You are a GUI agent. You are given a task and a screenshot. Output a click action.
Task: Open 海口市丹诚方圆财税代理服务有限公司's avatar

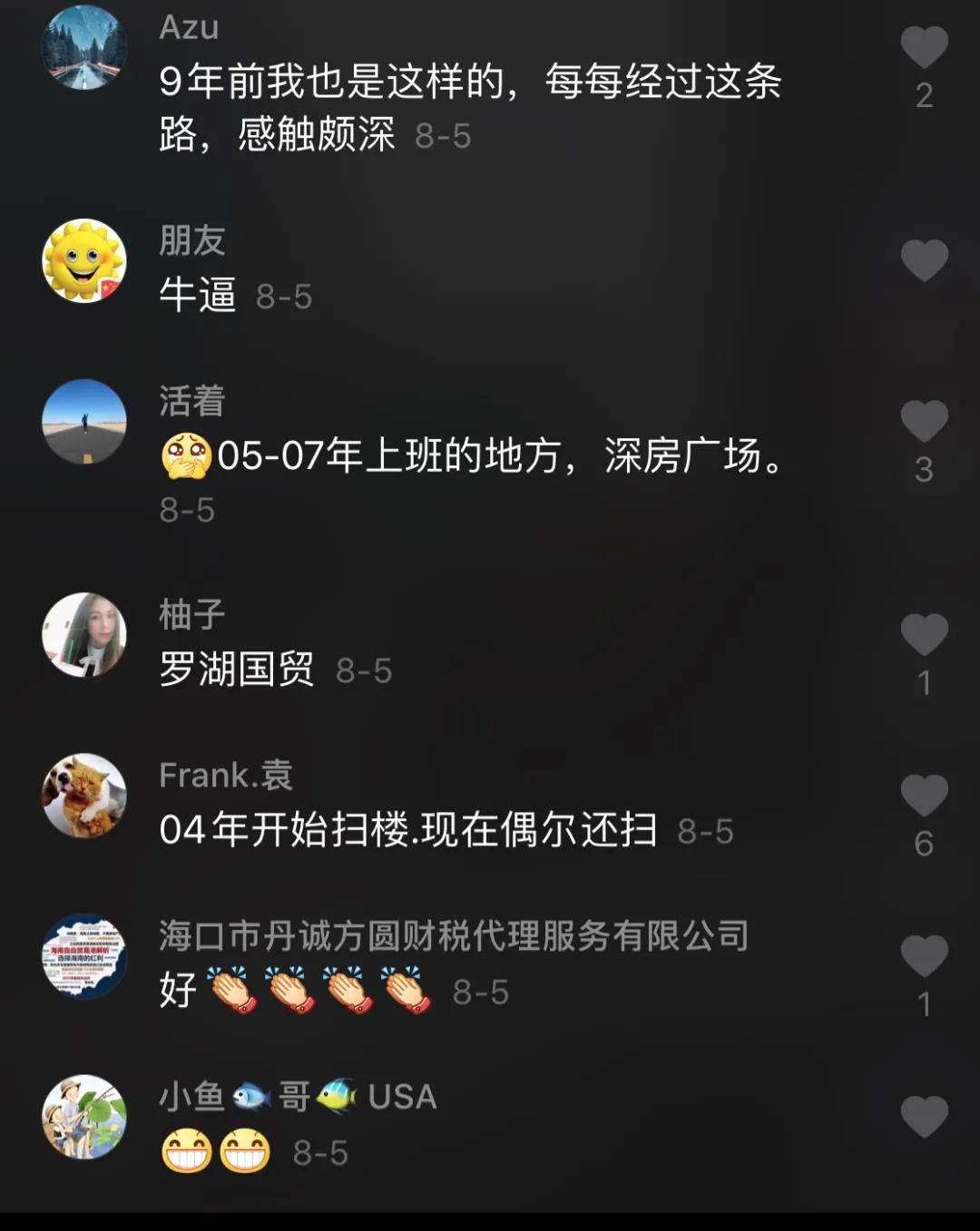[84, 956]
